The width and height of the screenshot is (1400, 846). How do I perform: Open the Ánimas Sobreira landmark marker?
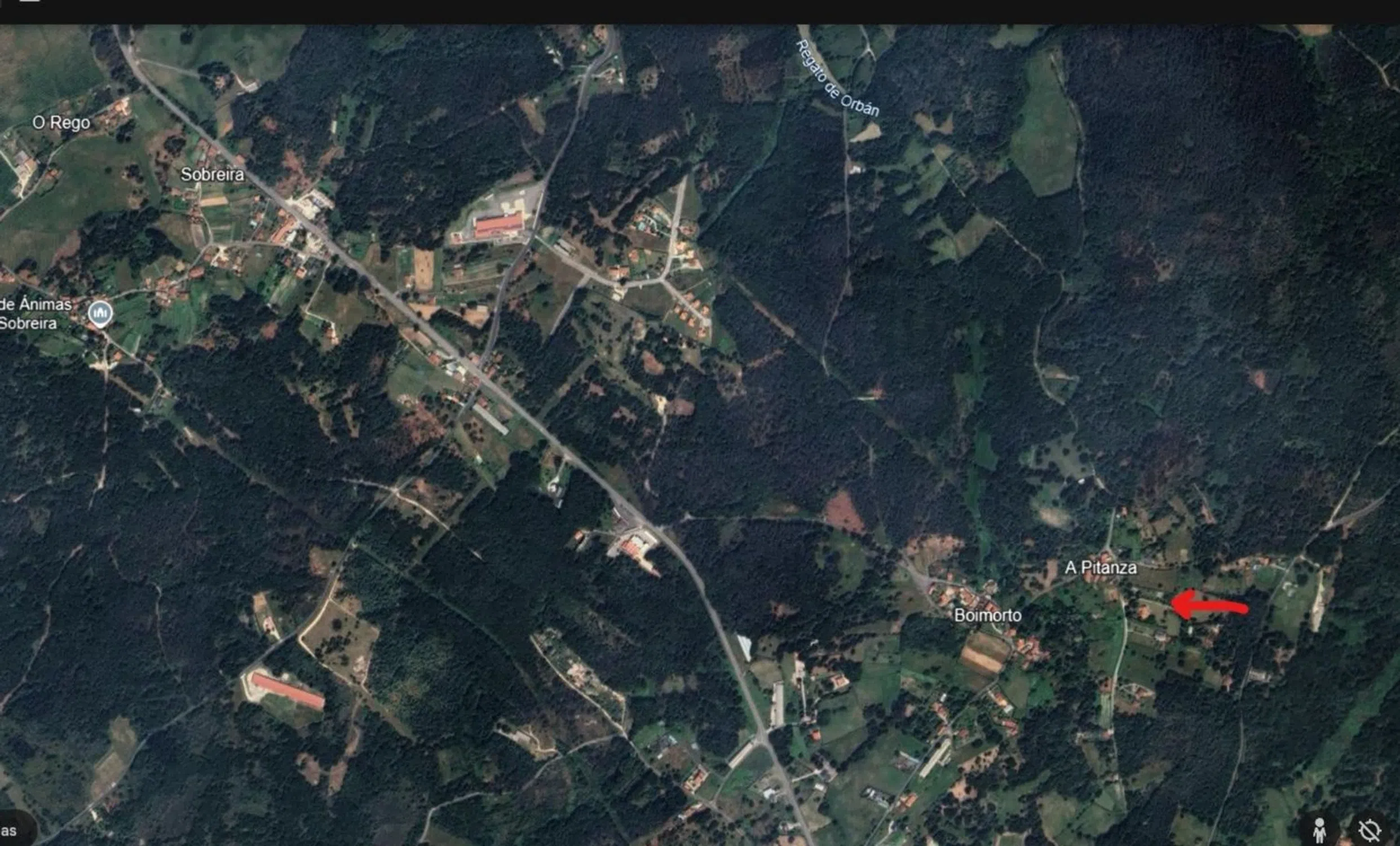[x=100, y=313]
